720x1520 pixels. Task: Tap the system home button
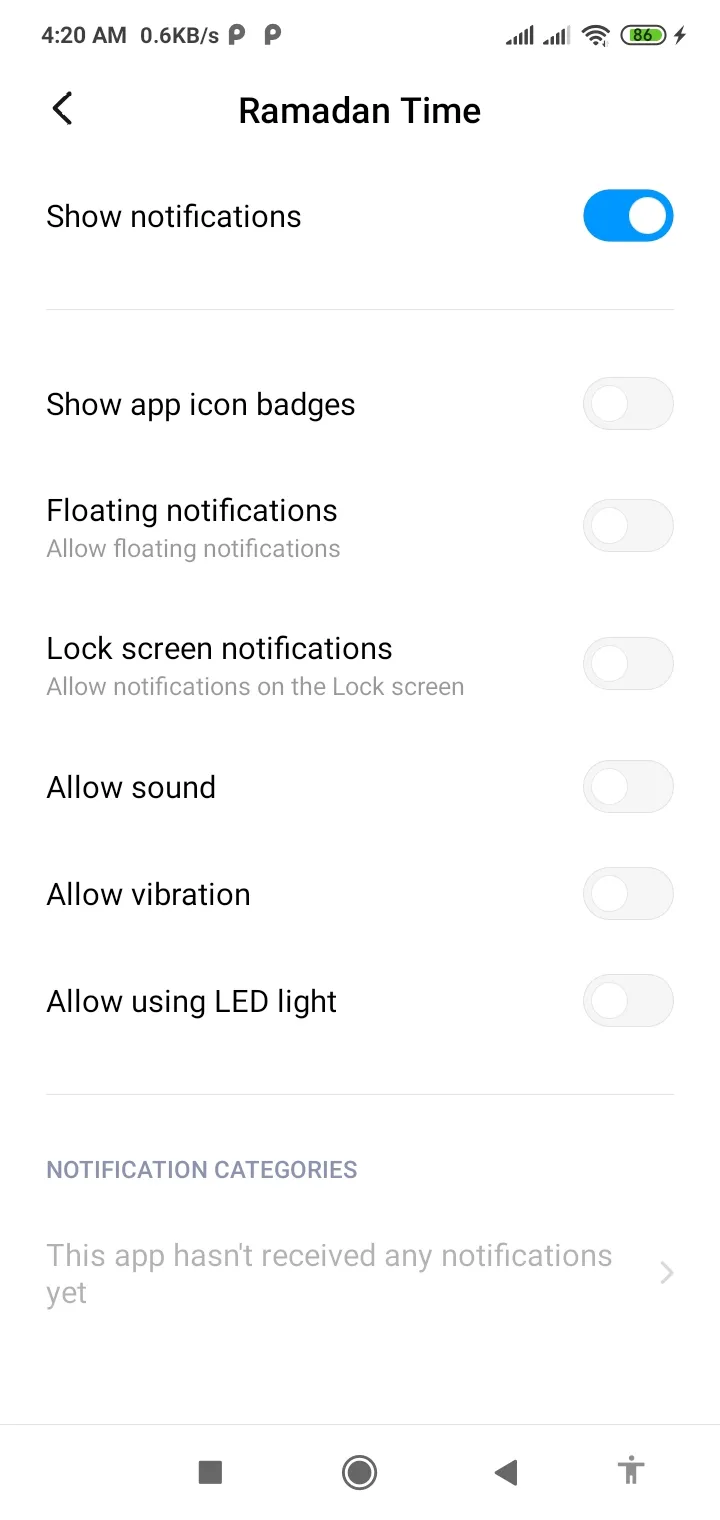[x=359, y=1472]
